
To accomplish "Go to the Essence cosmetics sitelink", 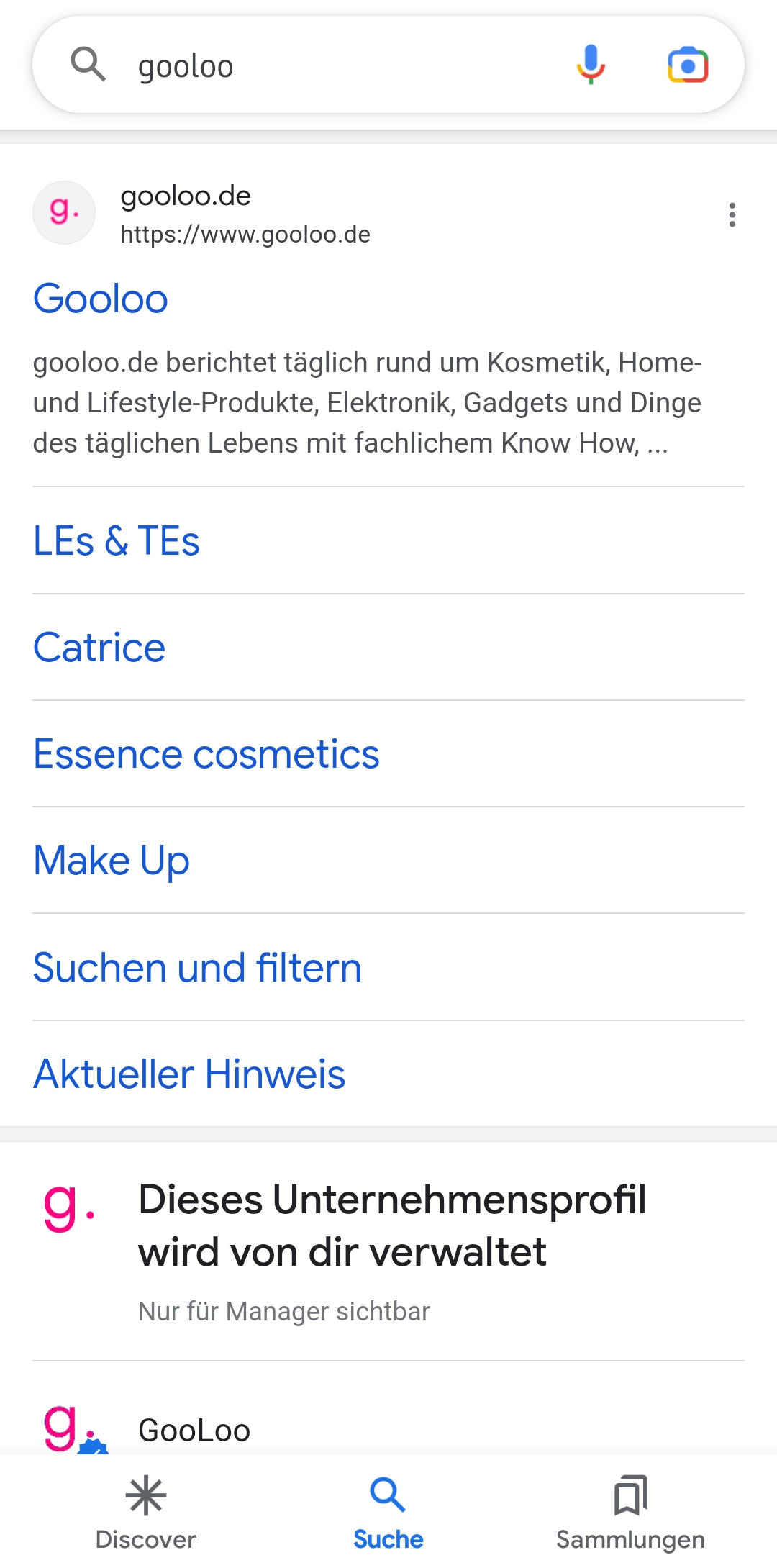I will click(206, 754).
